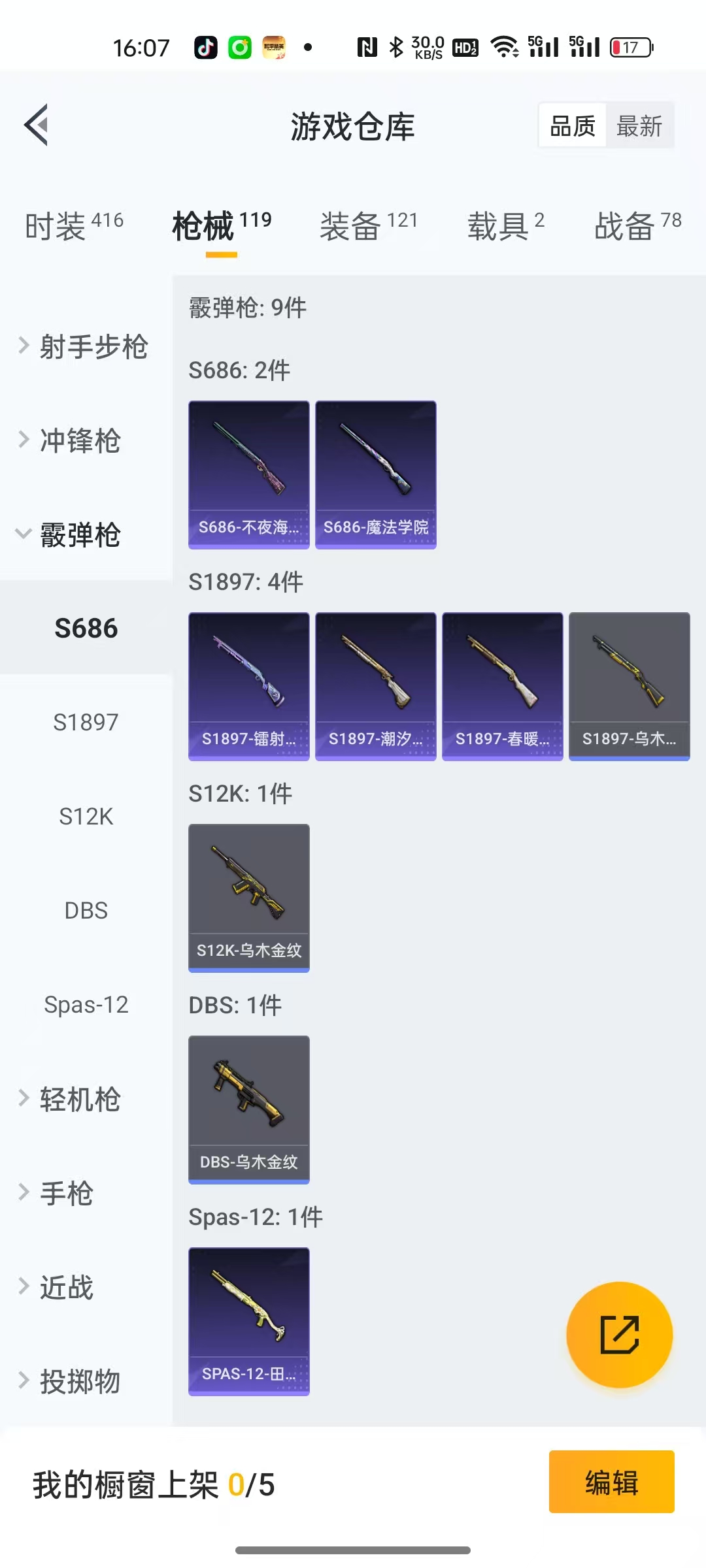Open the S686-魔法学院 skin
This screenshot has width=706, height=1568.
[375, 475]
